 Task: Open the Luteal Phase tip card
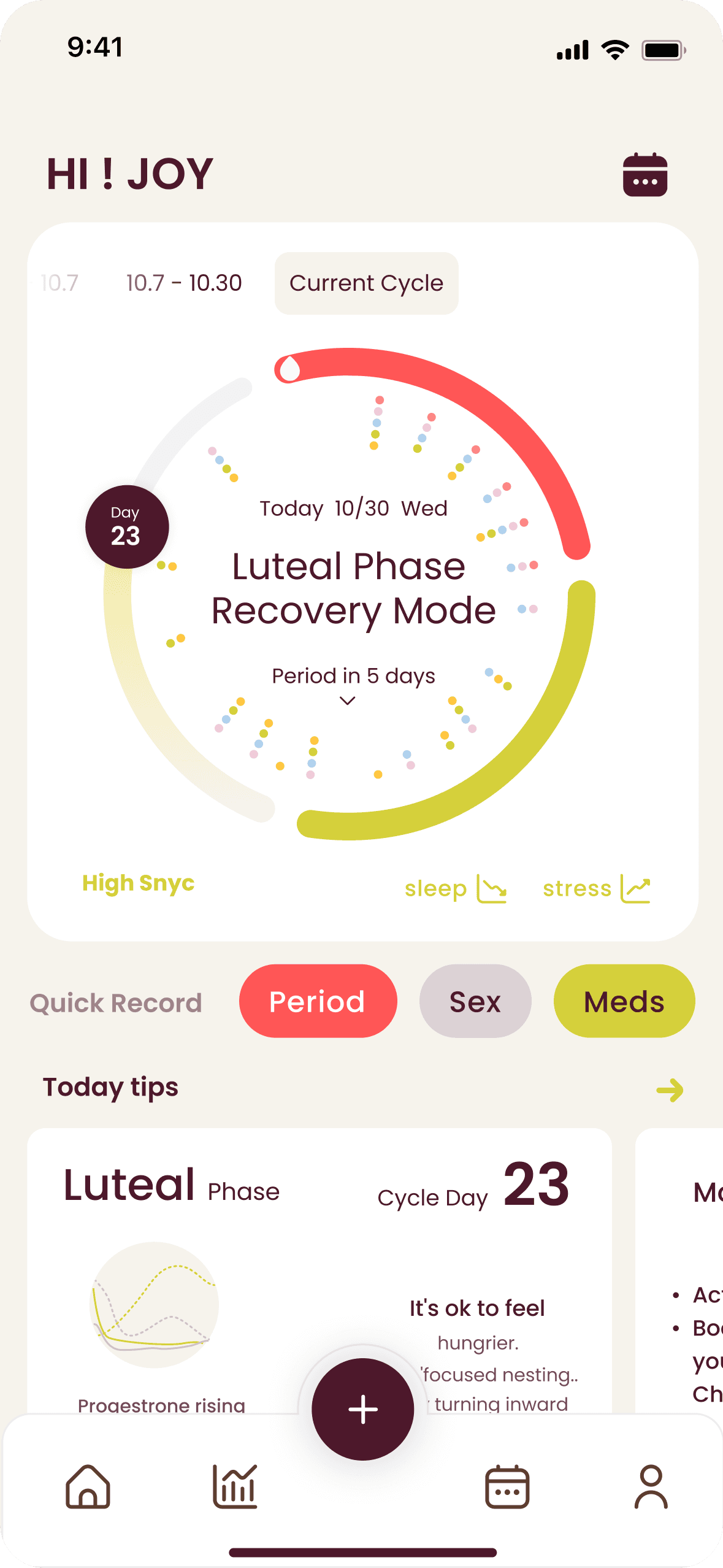(x=319, y=1264)
